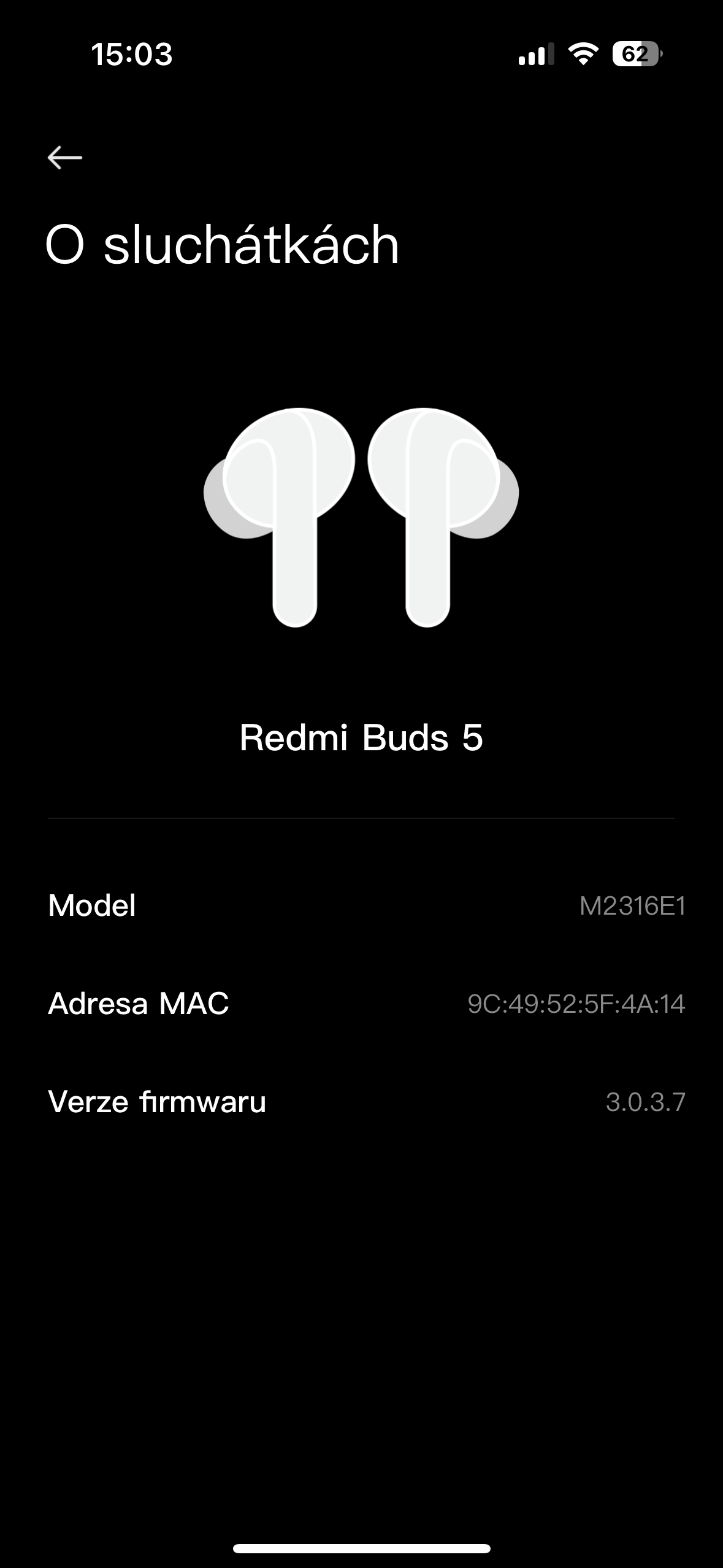Tap the Adresa MAC label text
Viewport: 723px width, 1568px height.
[x=137, y=1005]
